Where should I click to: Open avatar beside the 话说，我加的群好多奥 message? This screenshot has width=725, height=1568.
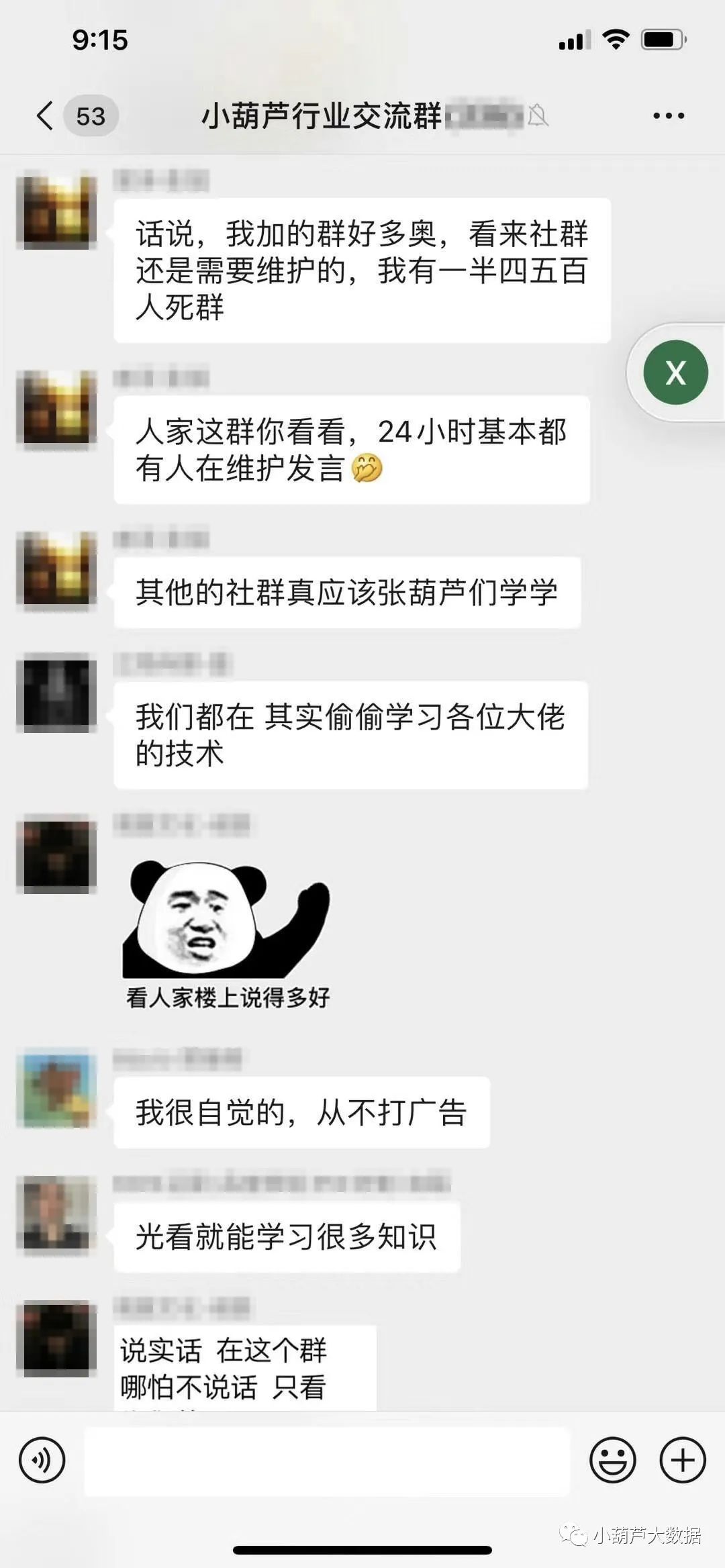(x=56, y=212)
